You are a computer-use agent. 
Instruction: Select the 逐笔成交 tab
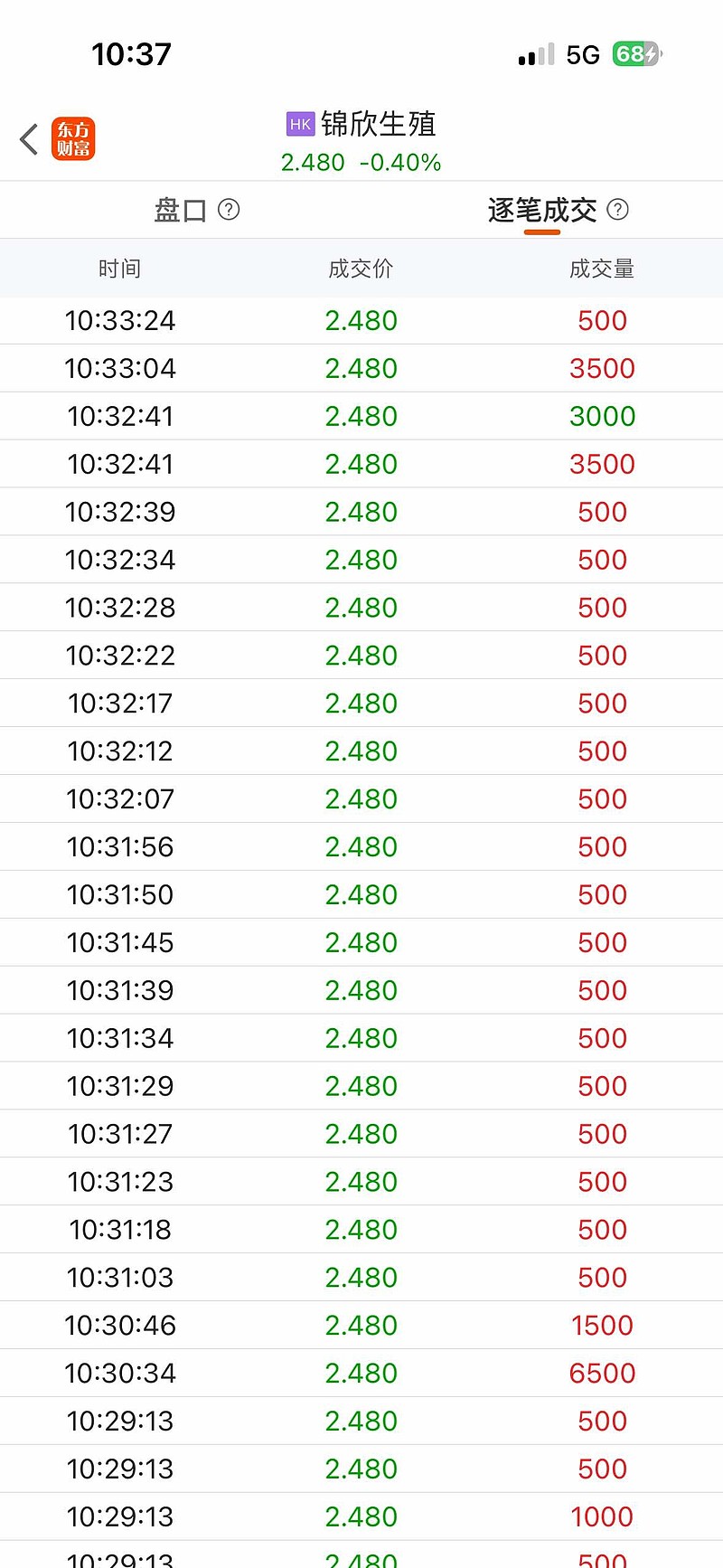[542, 211]
